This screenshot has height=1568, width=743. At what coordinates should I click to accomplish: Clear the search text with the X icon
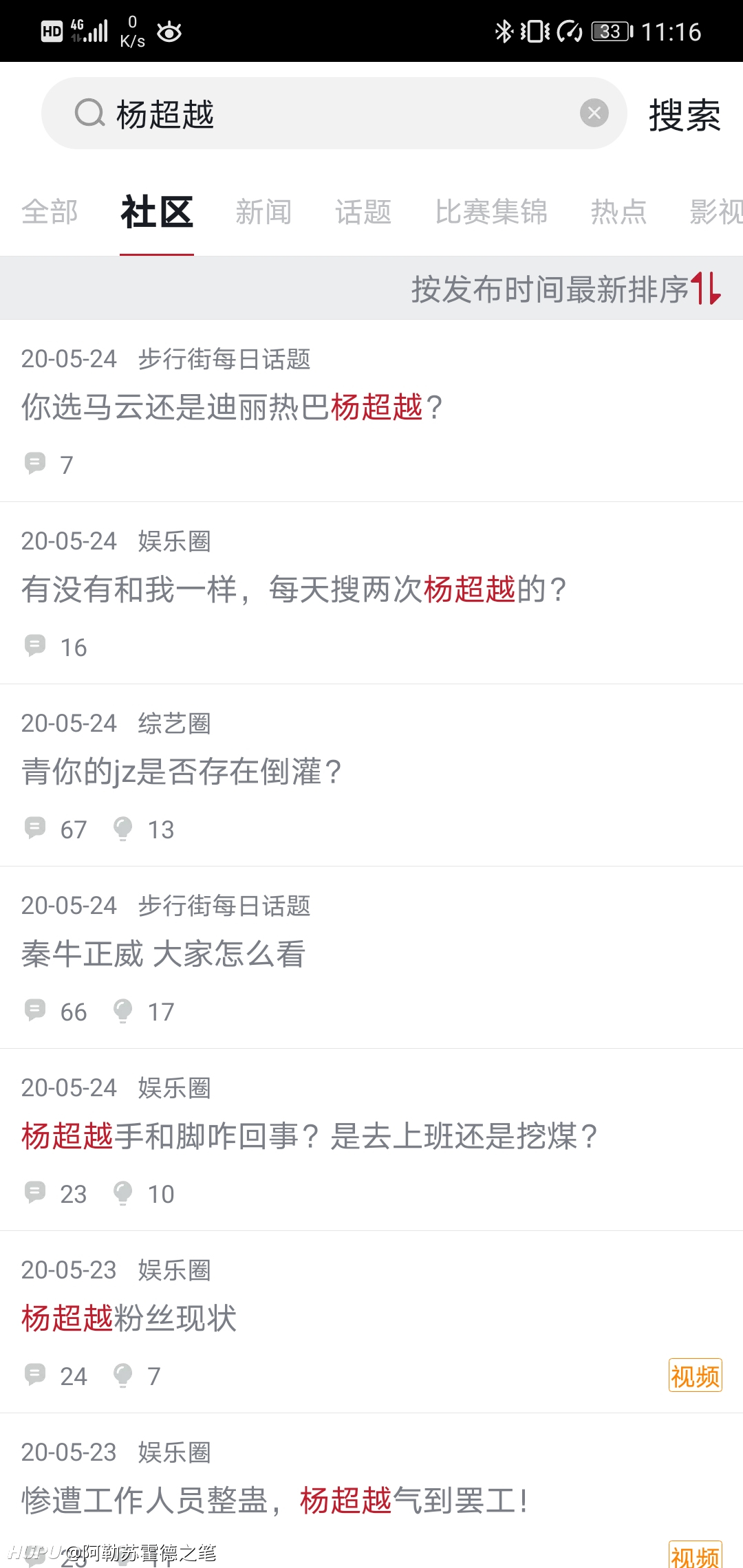[x=594, y=113]
